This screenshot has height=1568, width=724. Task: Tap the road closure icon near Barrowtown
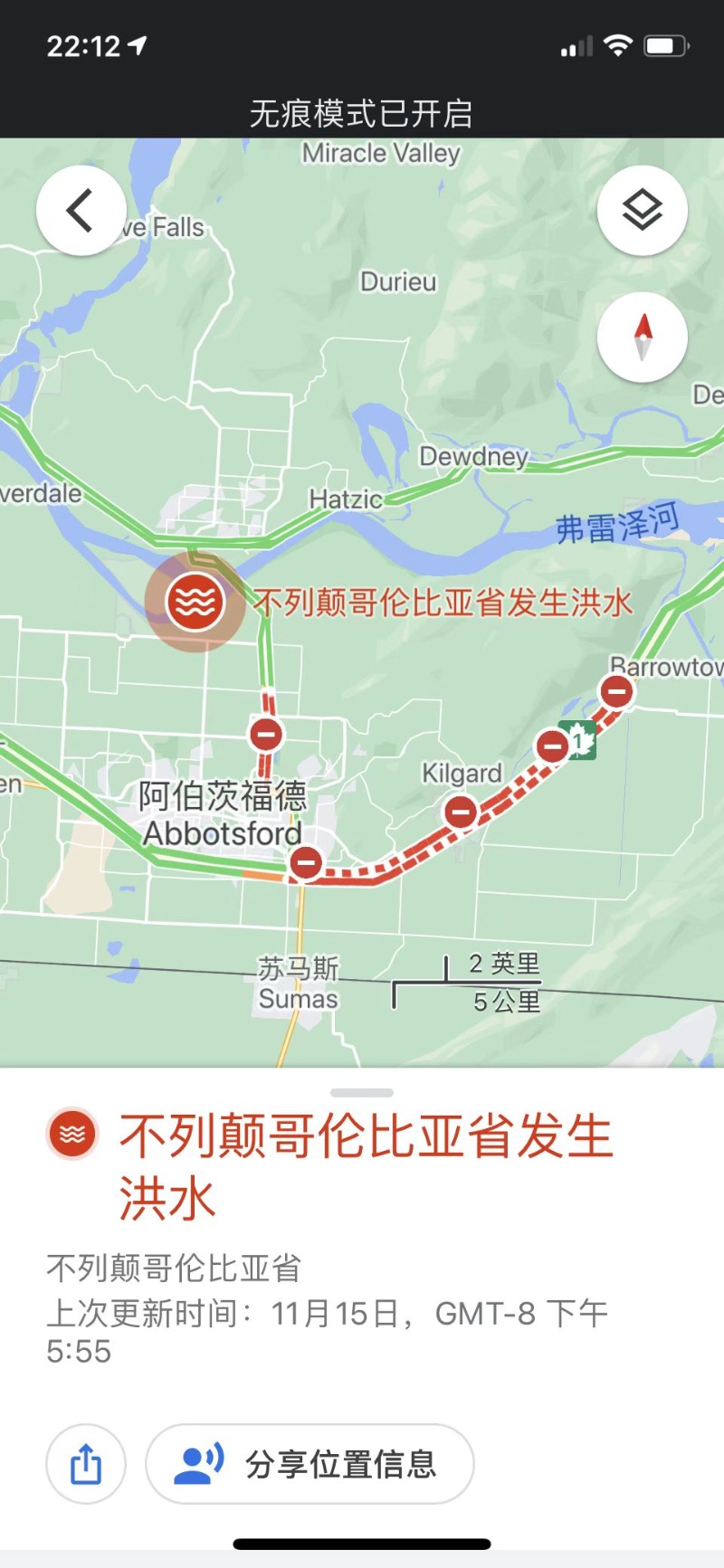[617, 692]
